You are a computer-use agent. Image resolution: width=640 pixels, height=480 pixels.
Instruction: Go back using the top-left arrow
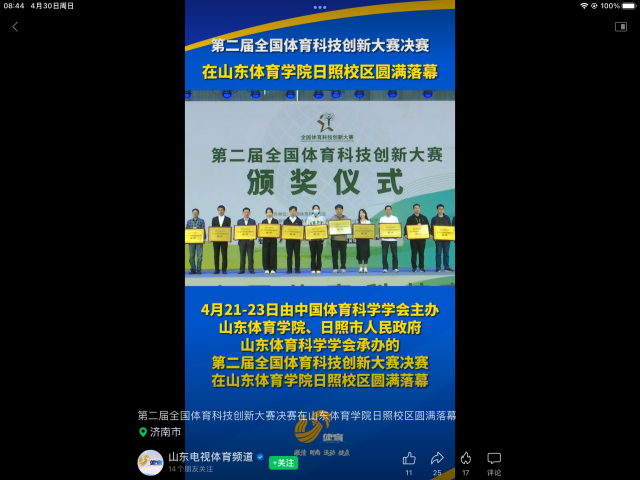pyautogui.click(x=15, y=27)
